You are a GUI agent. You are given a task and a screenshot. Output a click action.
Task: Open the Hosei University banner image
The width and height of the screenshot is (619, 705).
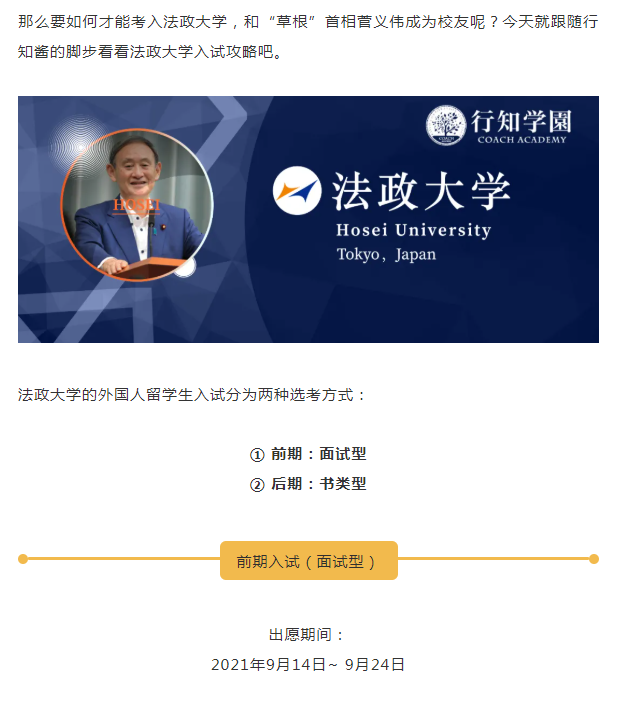[308, 219]
